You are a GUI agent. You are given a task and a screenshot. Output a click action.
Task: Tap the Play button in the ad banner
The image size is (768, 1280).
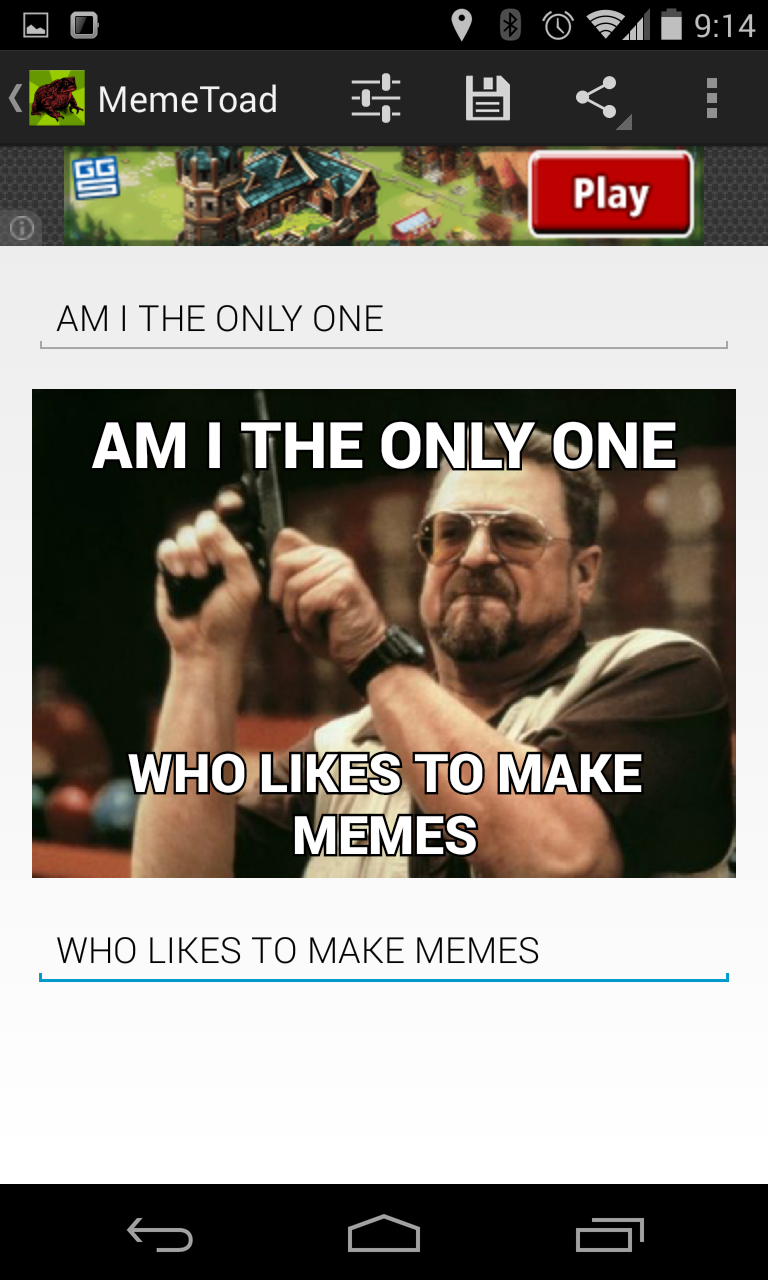click(x=610, y=194)
